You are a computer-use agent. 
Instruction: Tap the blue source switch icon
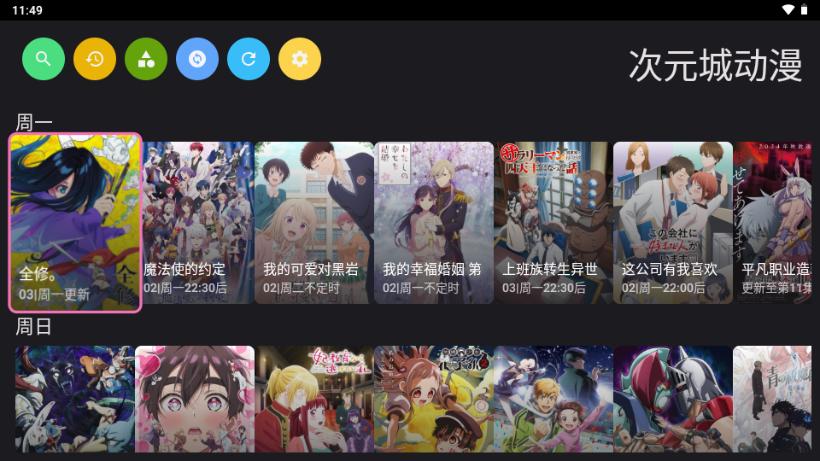coord(197,59)
